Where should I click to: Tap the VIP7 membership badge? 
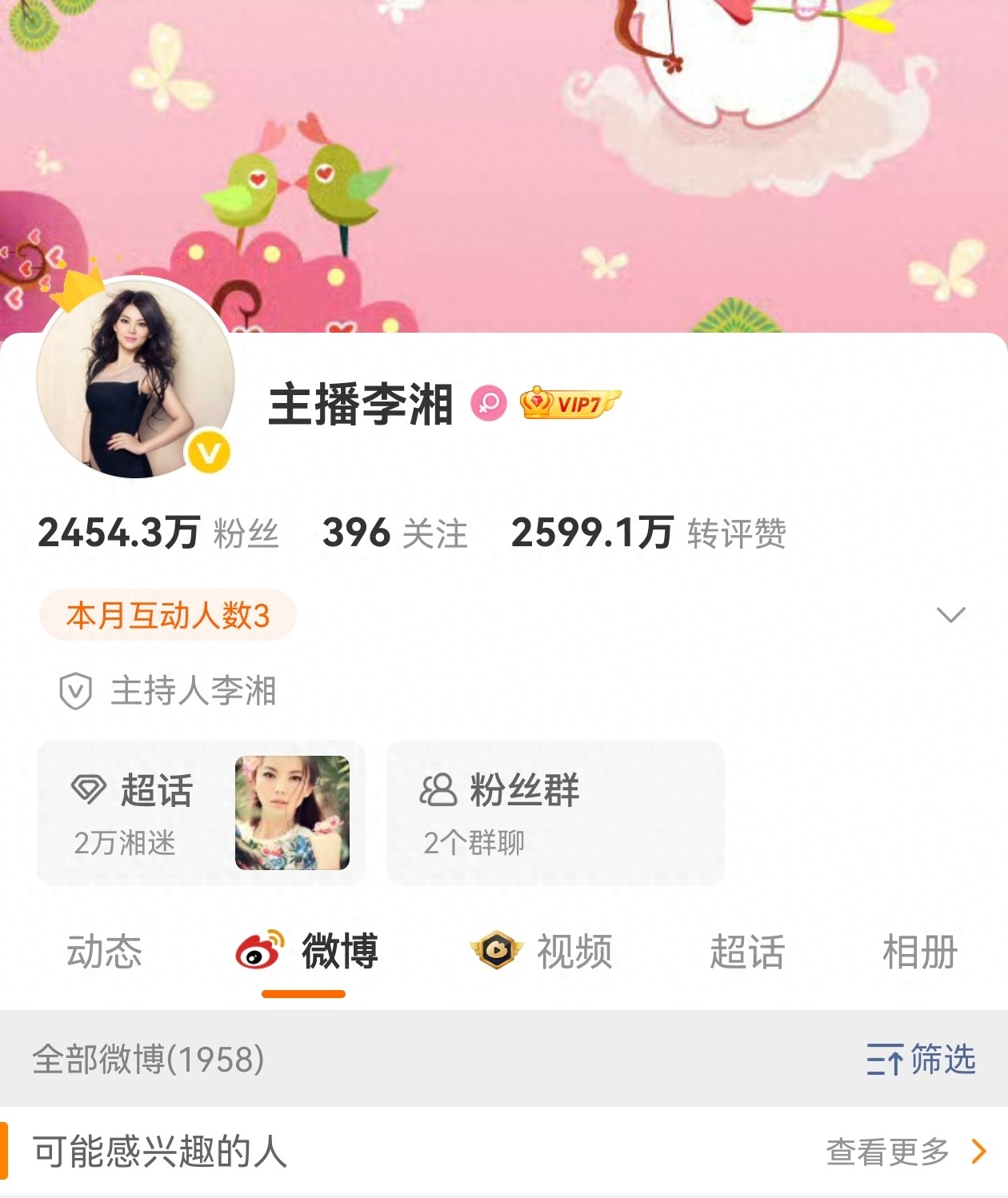(570, 403)
